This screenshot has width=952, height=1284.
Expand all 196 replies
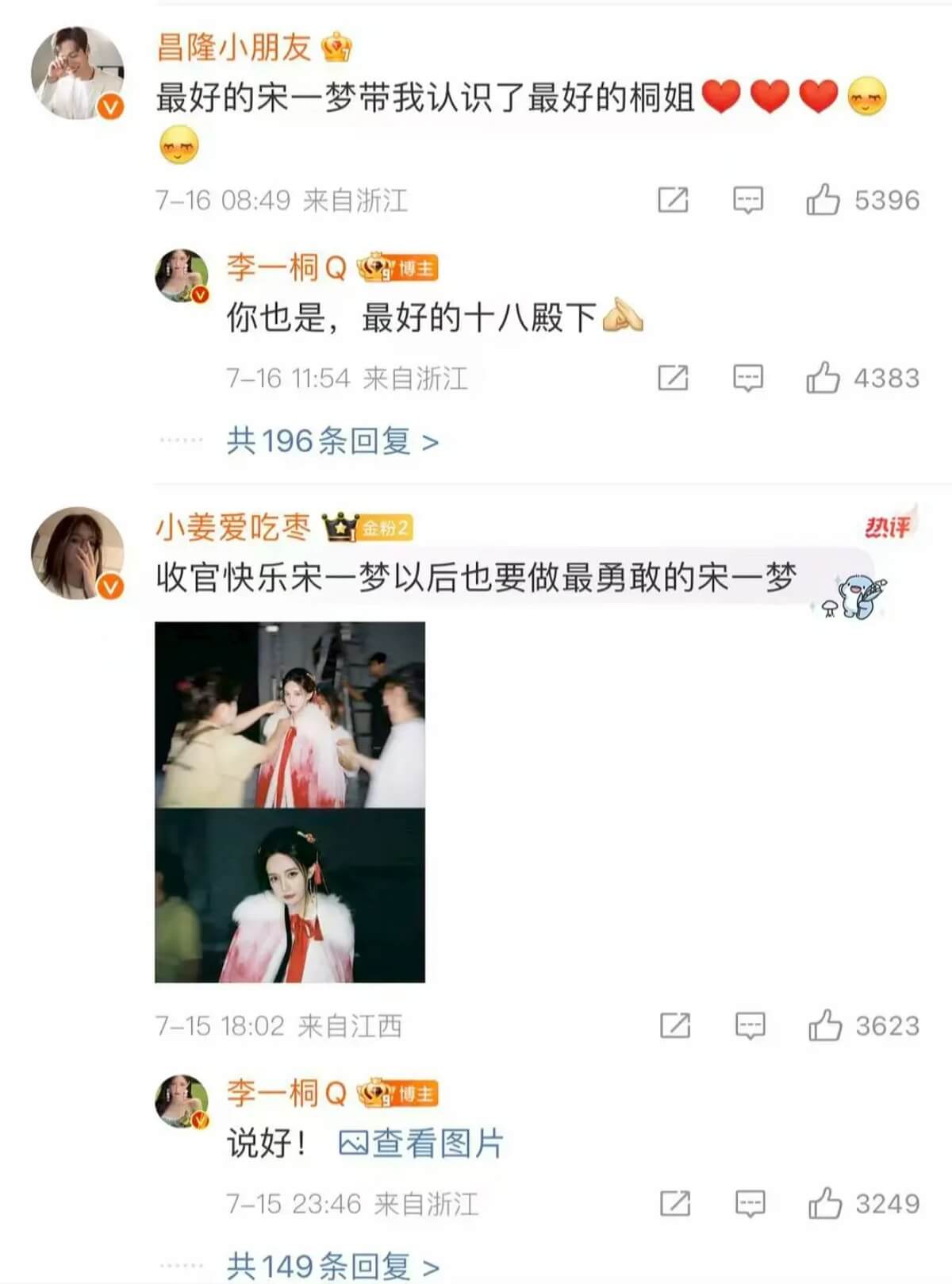click(332, 440)
